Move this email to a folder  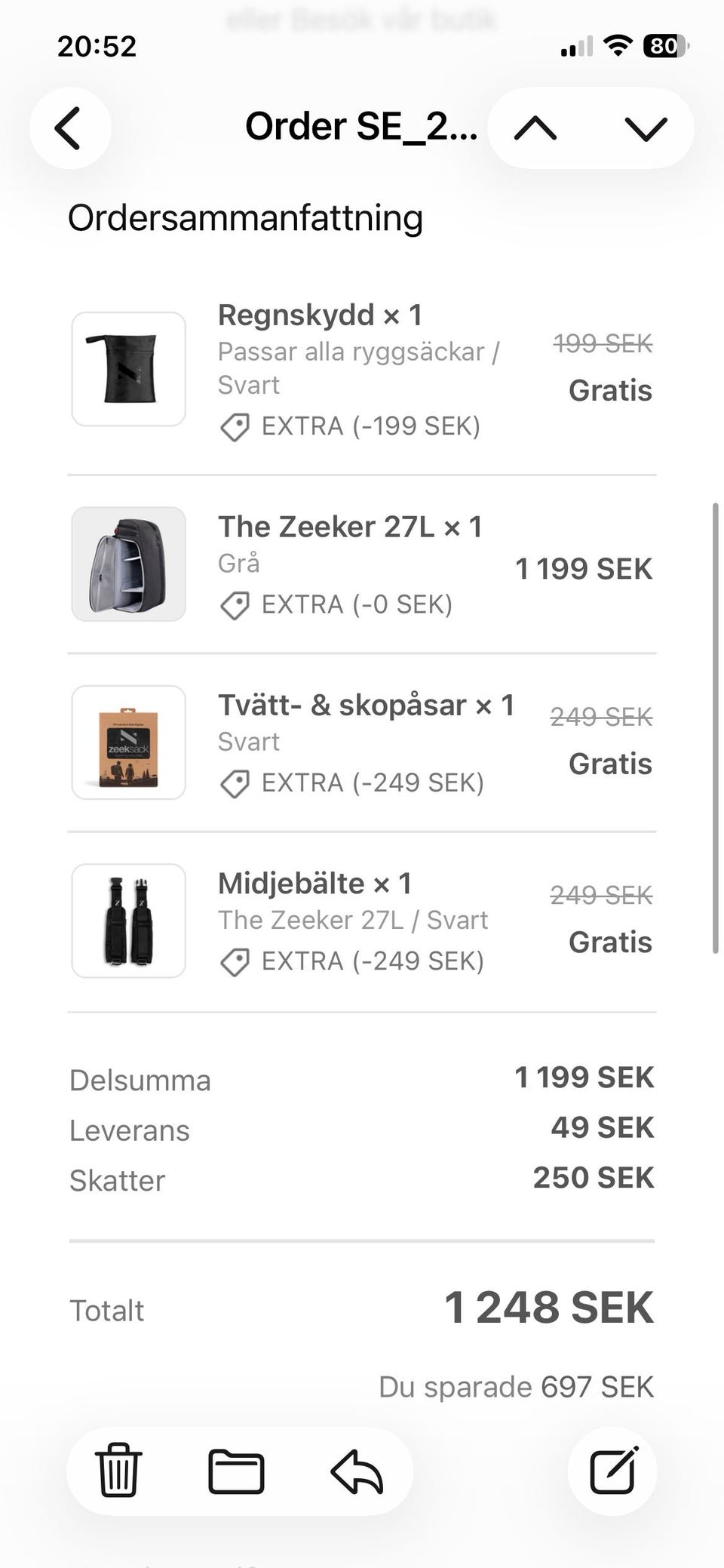[x=236, y=1471]
